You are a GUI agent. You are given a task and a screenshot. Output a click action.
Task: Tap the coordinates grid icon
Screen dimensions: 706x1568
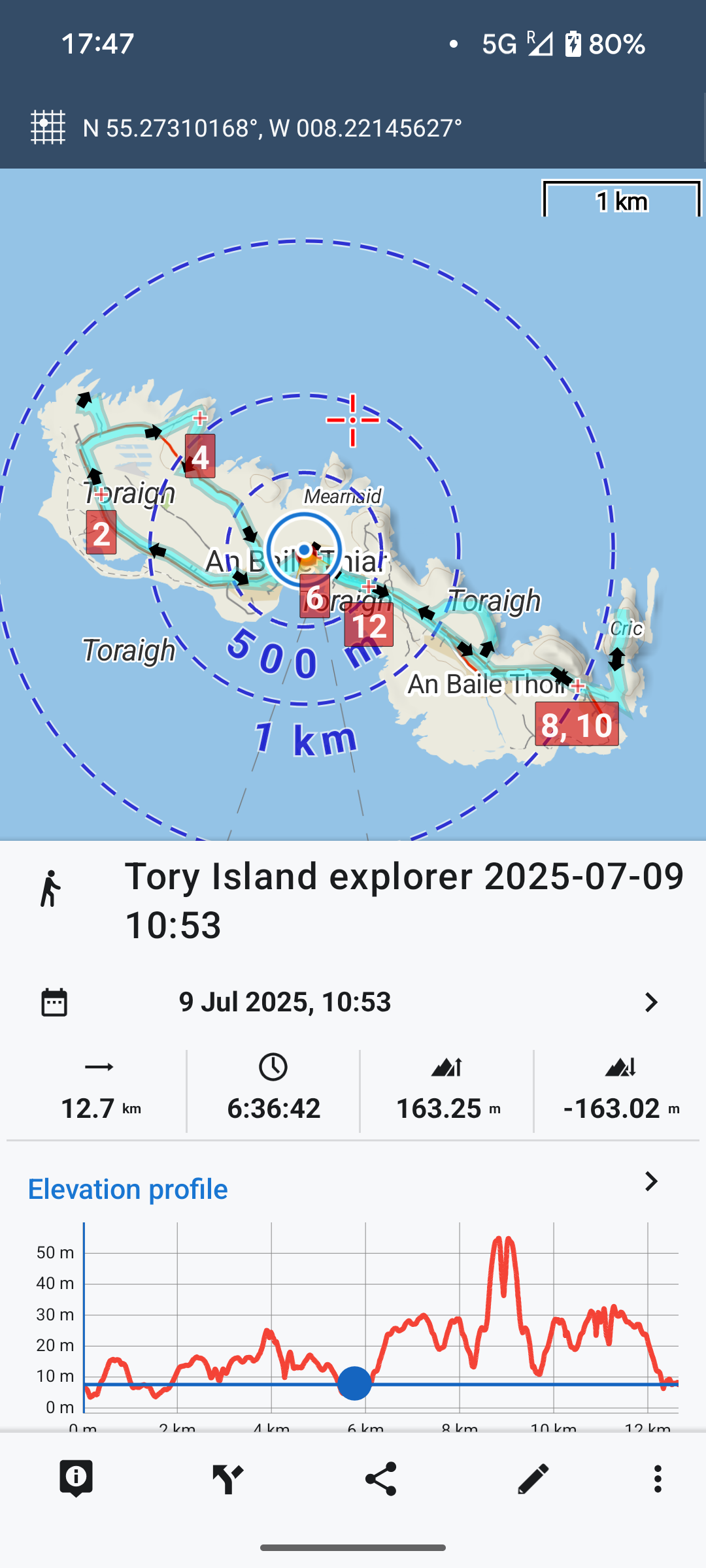point(48,127)
